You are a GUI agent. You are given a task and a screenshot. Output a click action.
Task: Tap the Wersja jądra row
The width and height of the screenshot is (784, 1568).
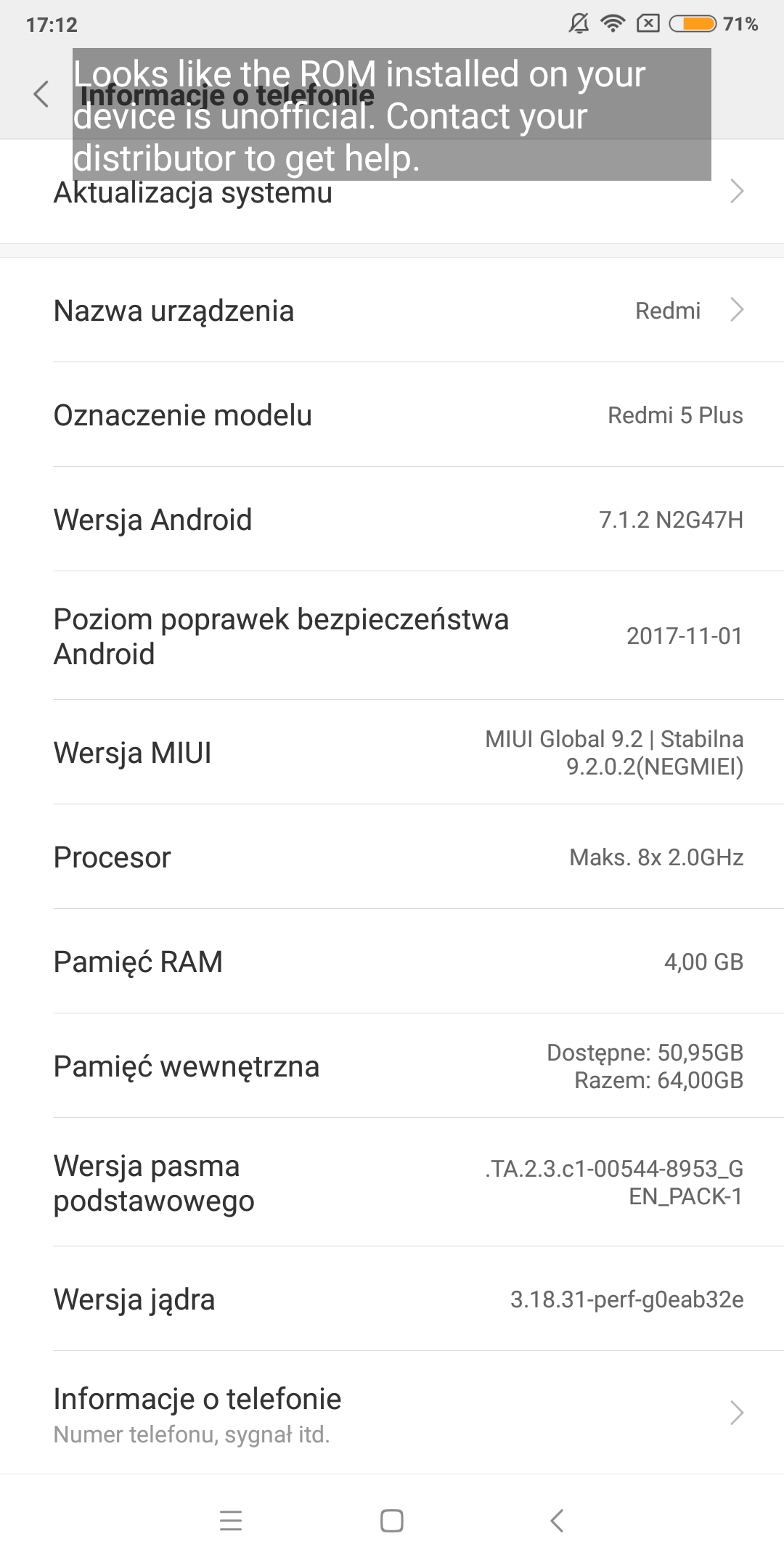point(392,1299)
